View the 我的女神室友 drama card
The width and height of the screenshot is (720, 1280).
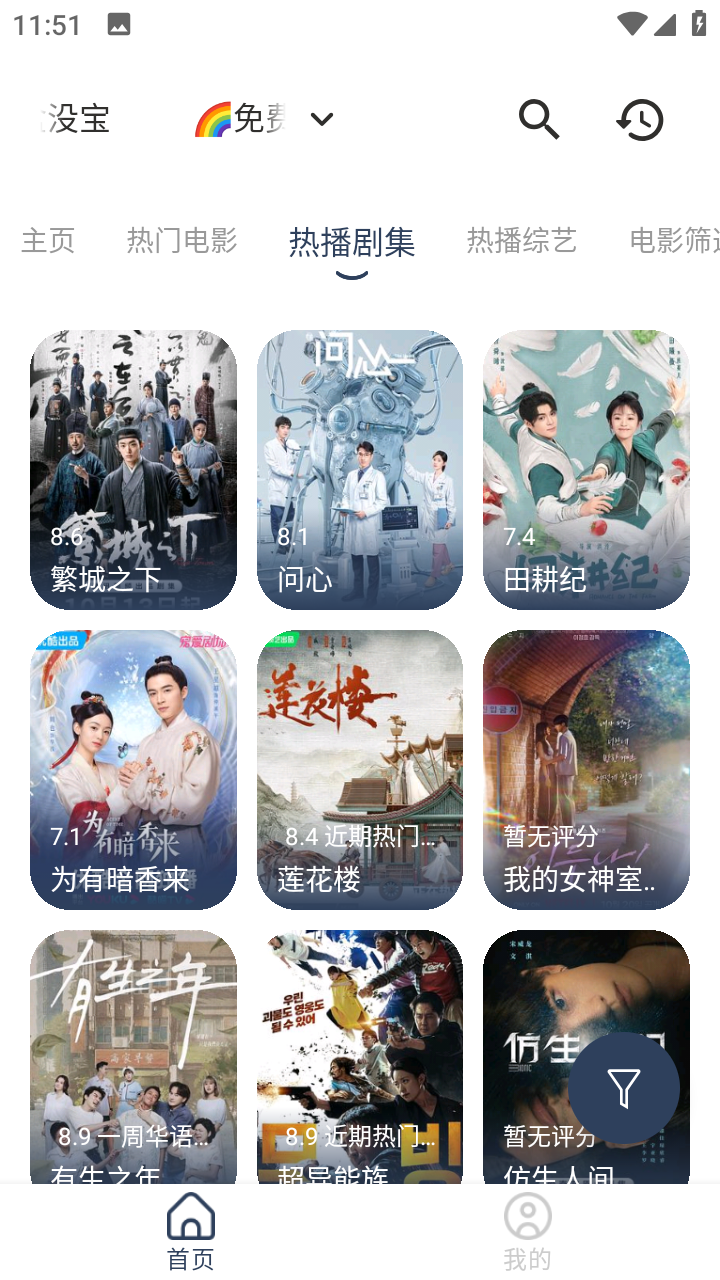pos(586,769)
